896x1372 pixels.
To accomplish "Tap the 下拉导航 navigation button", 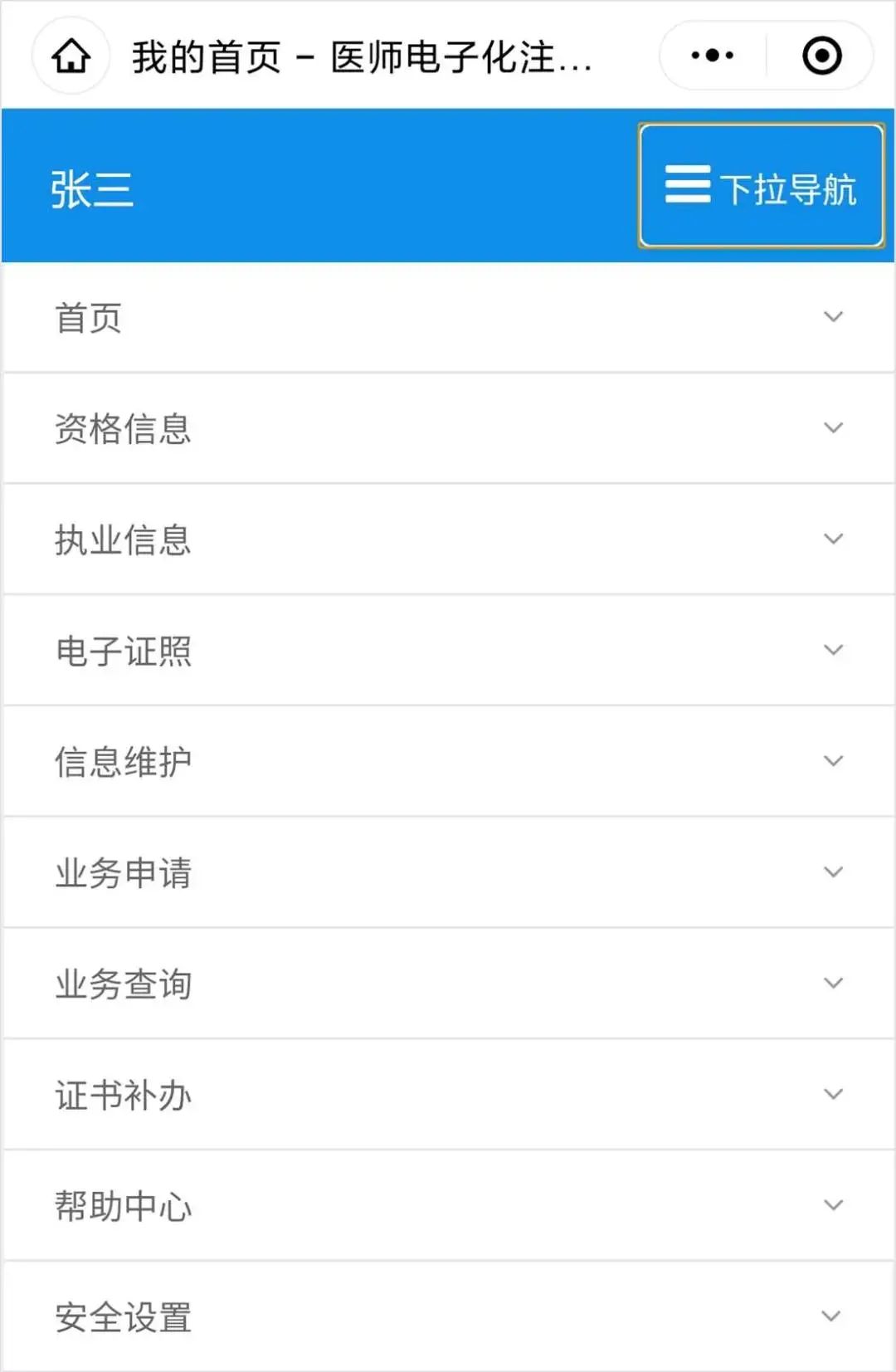I will coord(759,188).
